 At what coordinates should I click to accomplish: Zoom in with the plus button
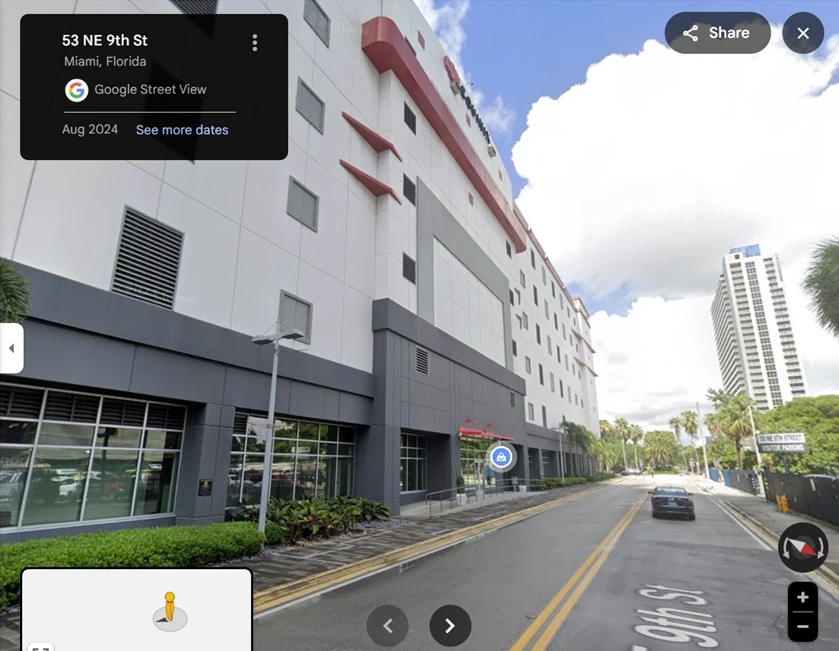803,598
